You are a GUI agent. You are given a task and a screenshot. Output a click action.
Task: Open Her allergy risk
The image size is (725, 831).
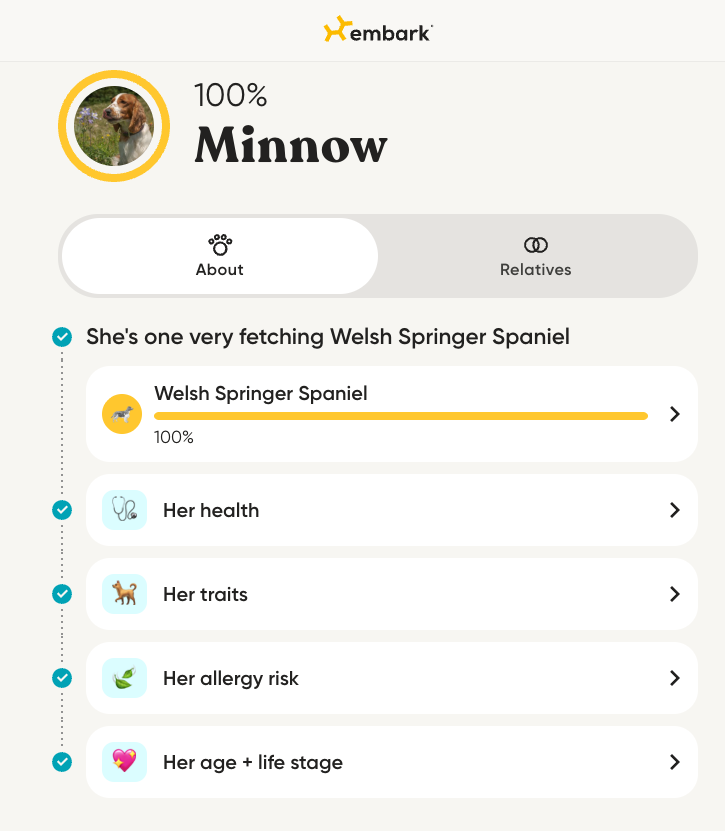[x=391, y=678]
